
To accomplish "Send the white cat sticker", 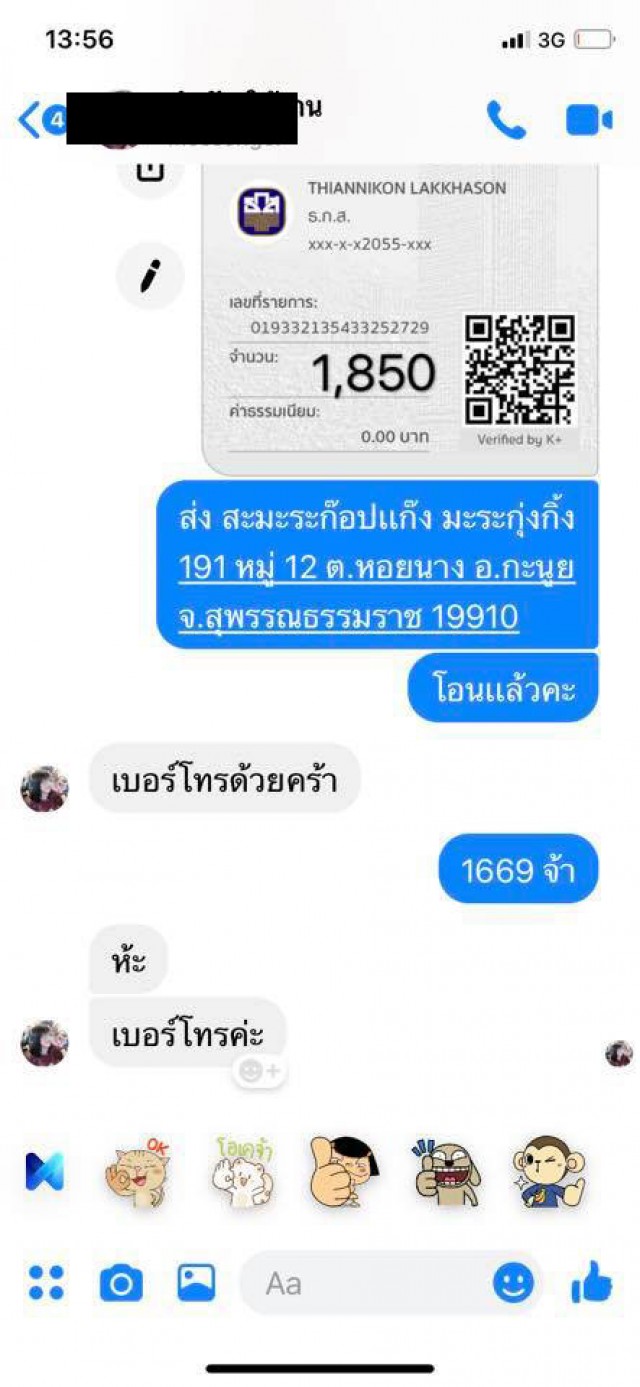I will click(242, 1172).
